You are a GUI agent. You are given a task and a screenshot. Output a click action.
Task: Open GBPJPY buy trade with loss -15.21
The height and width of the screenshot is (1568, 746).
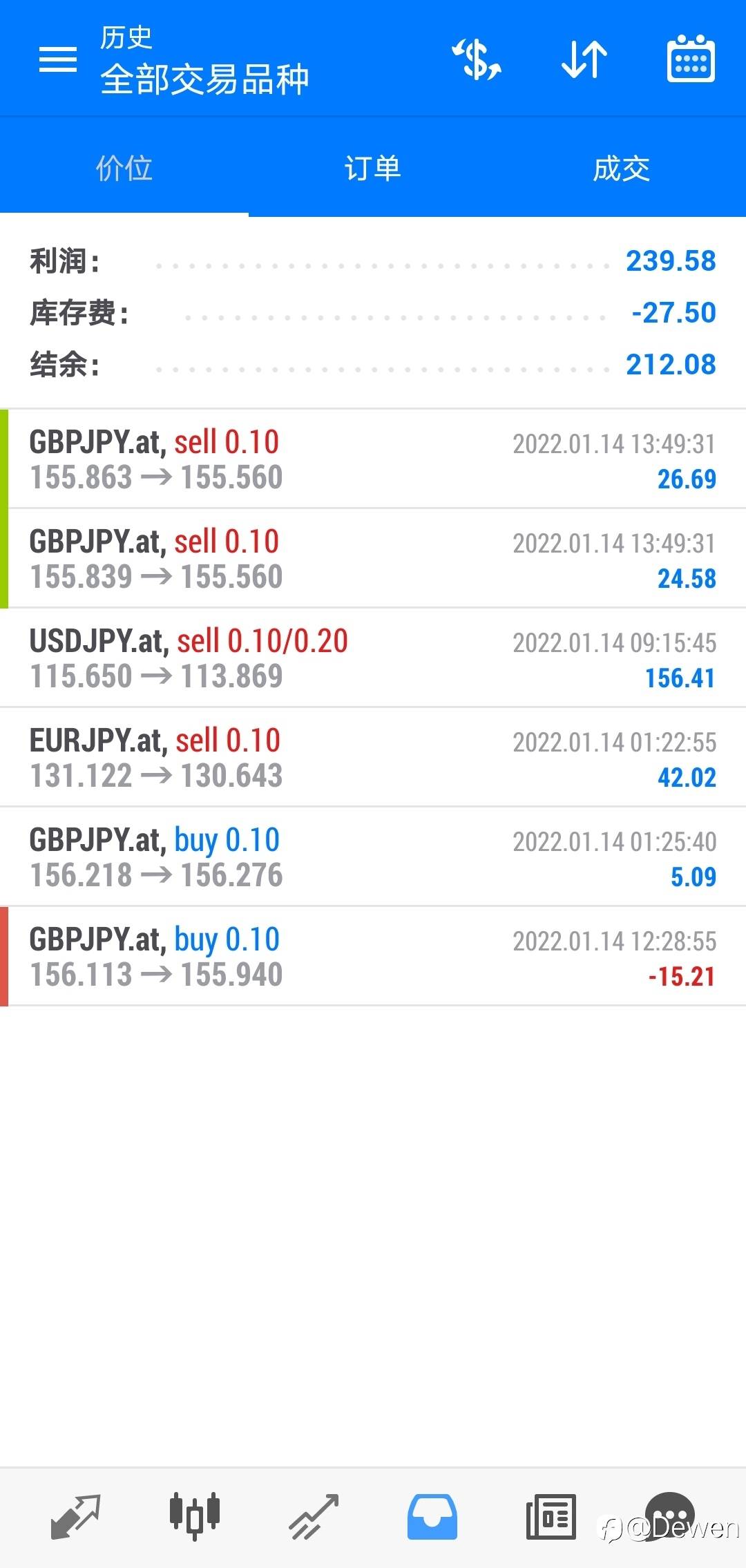pos(373,957)
